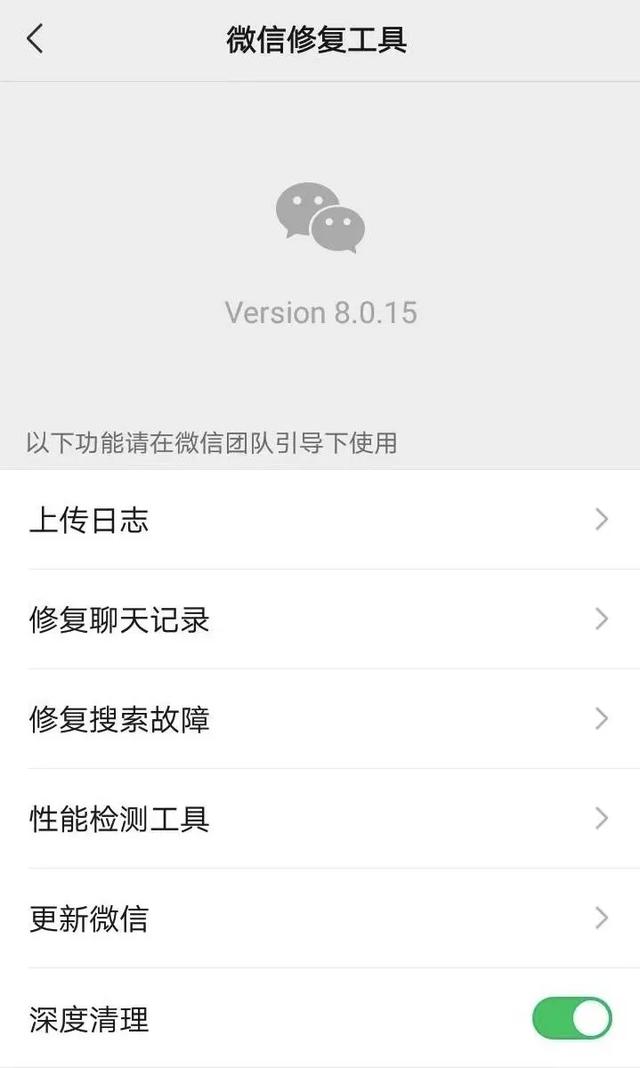Launch 性能检测工具
The width and height of the screenshot is (640, 1068).
(320, 819)
